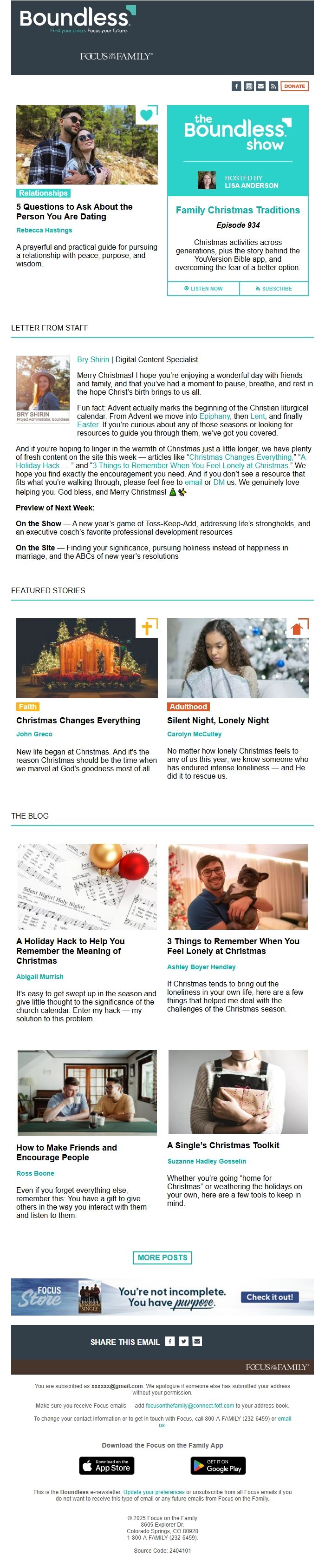Open the 'A Single's Christmas Toolkit' post

click(x=223, y=1145)
